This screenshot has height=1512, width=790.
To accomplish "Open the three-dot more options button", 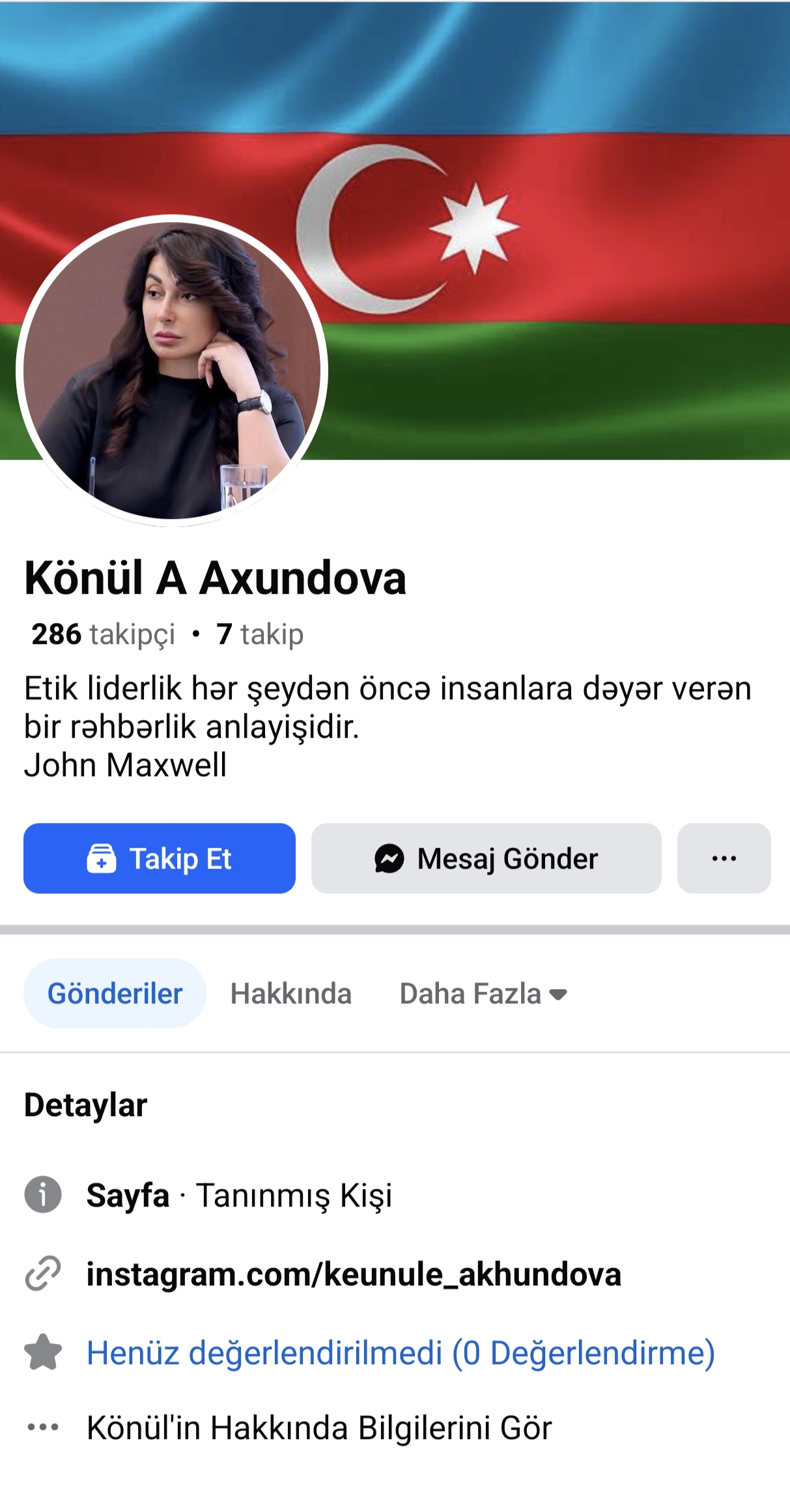I will click(724, 858).
